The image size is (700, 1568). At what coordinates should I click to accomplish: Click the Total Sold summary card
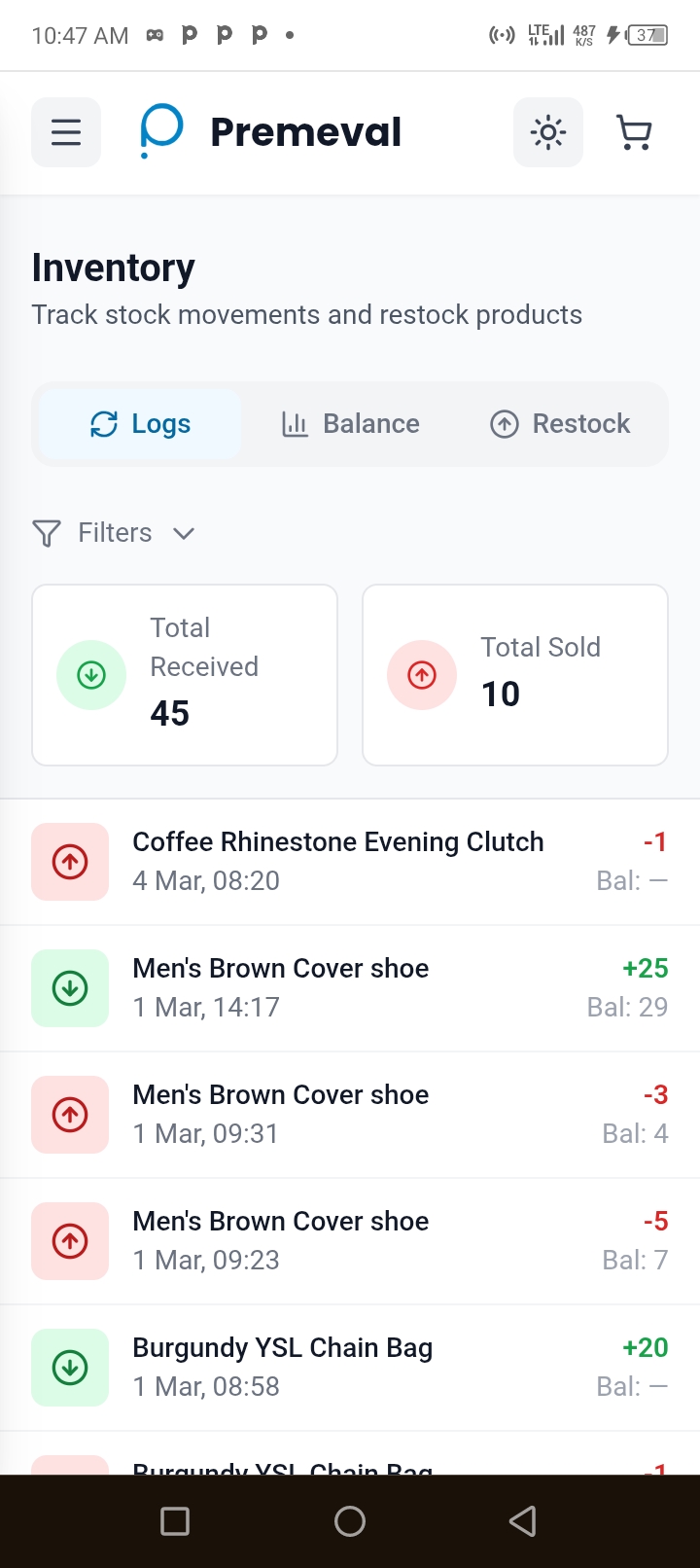tap(514, 674)
